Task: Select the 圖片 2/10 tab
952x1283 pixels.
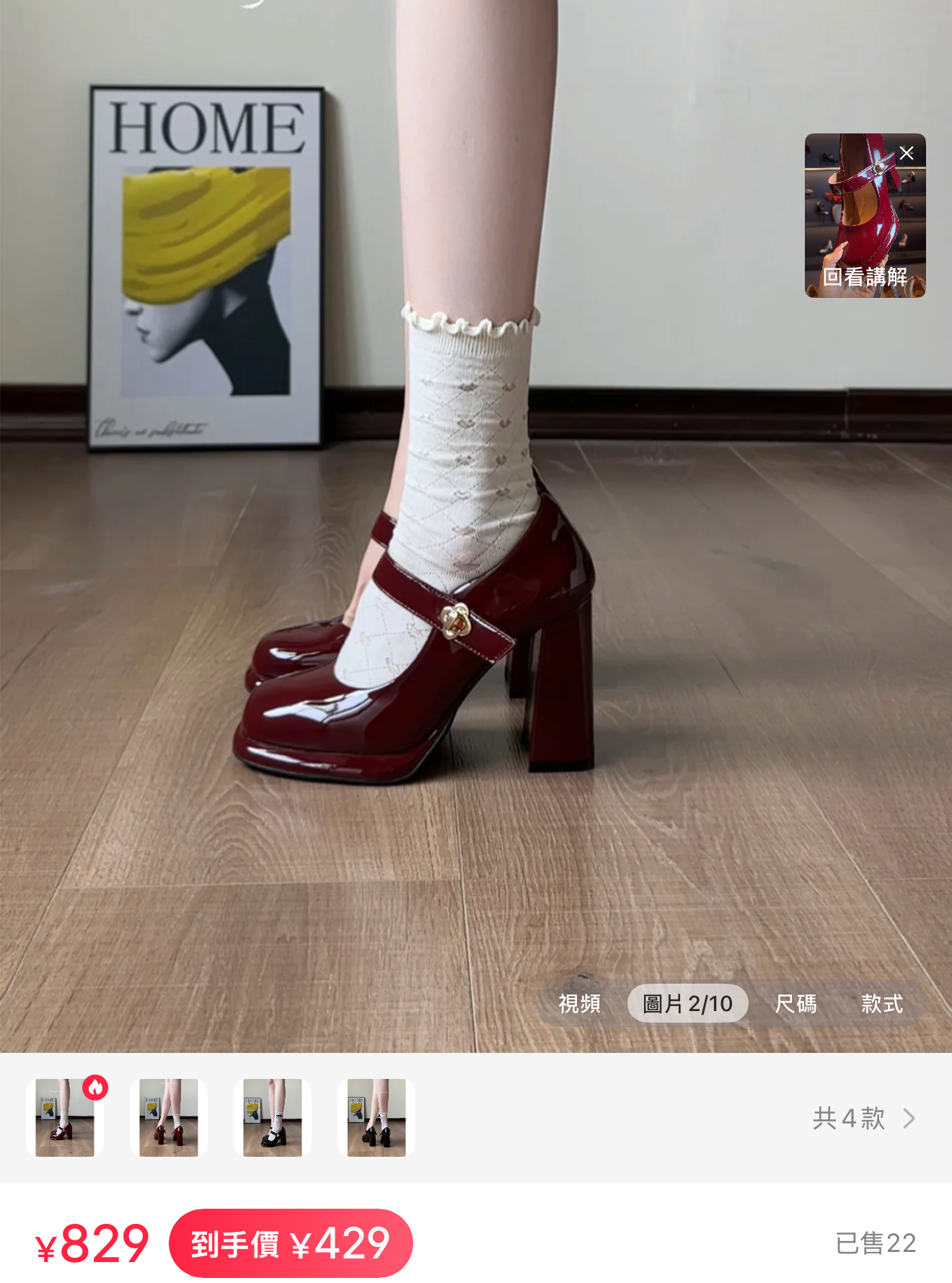Action: (x=687, y=1003)
